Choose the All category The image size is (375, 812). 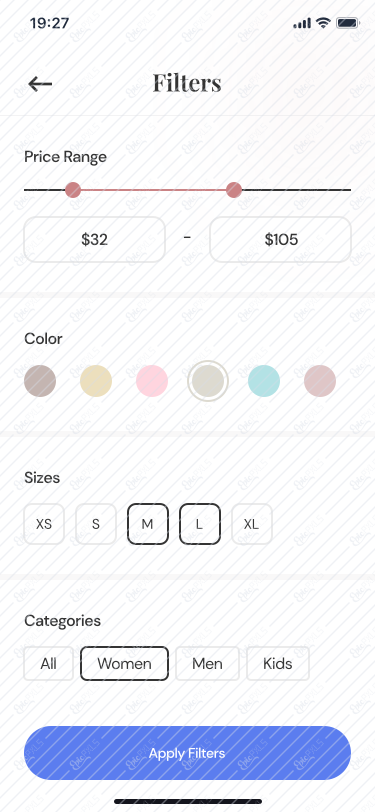point(49,663)
